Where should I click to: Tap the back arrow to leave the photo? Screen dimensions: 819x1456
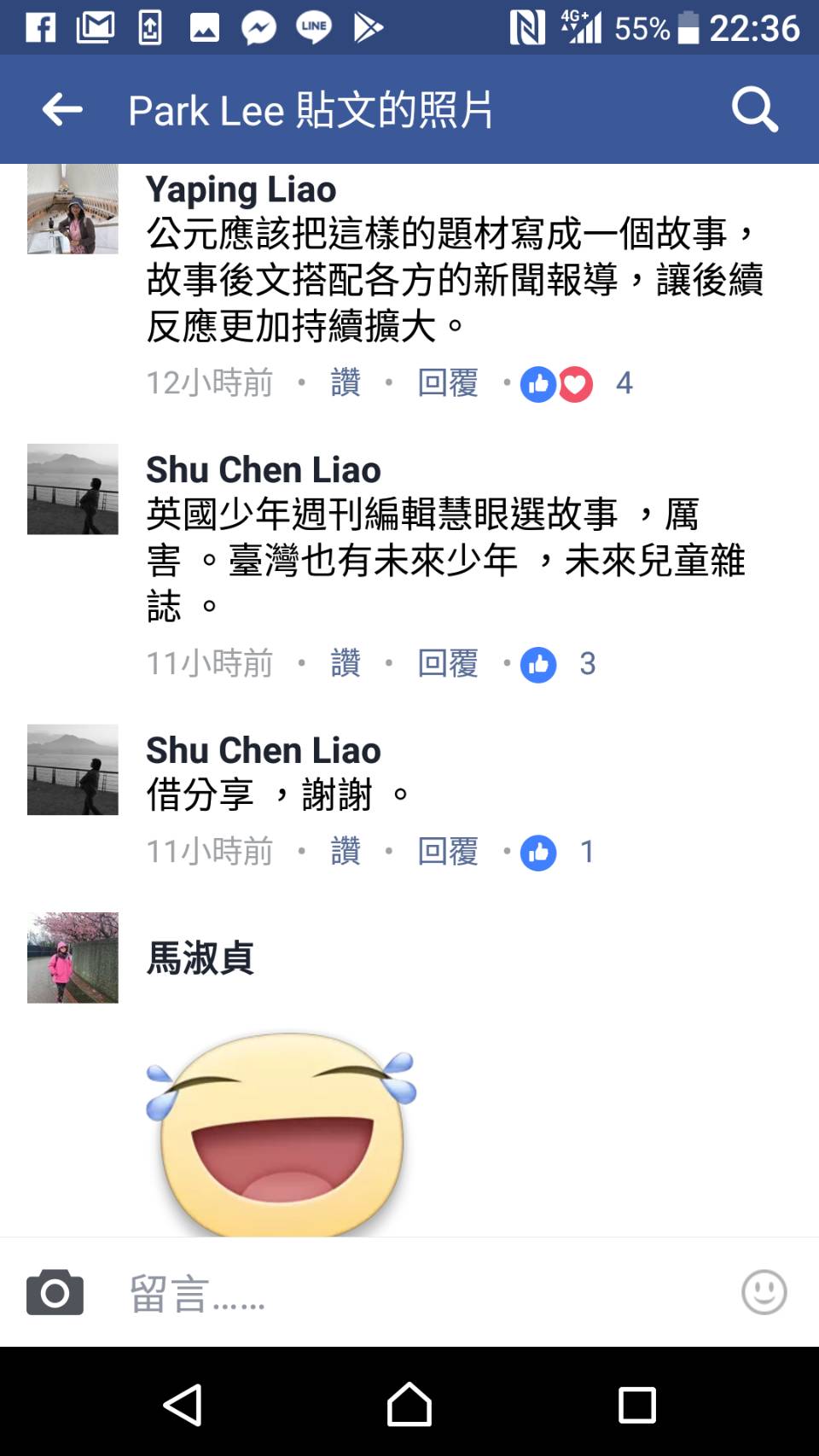[61, 109]
